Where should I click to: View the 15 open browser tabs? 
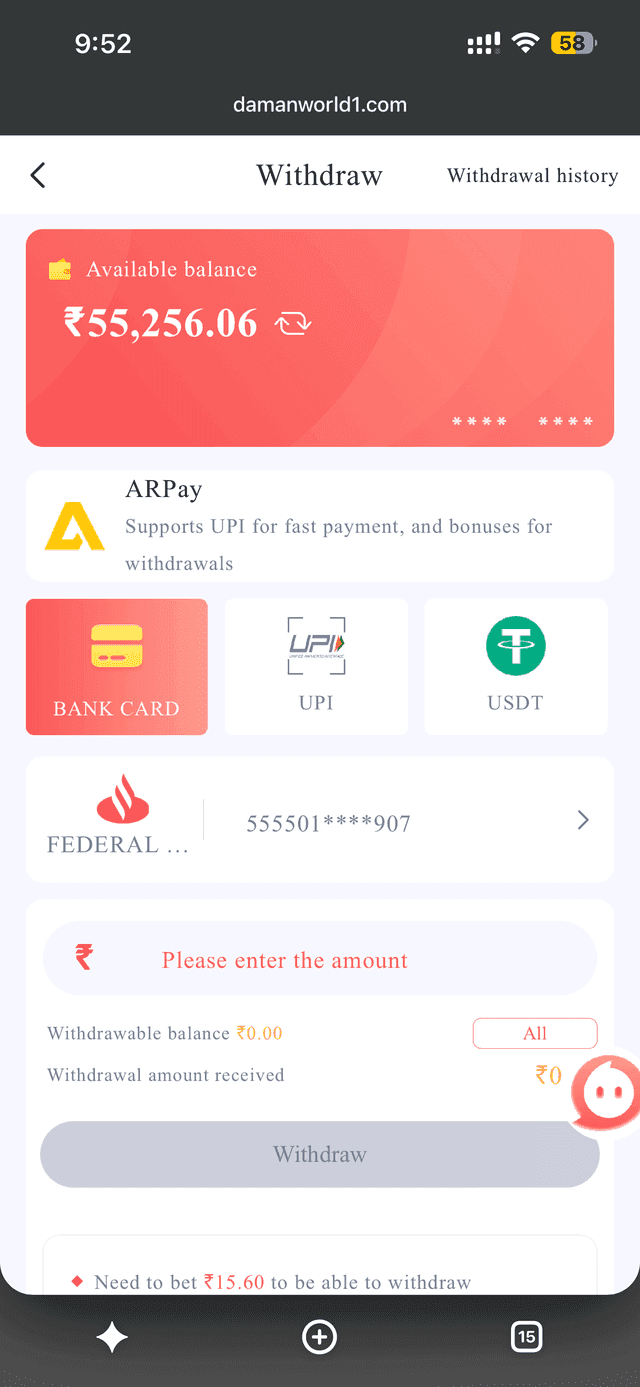coord(526,1338)
